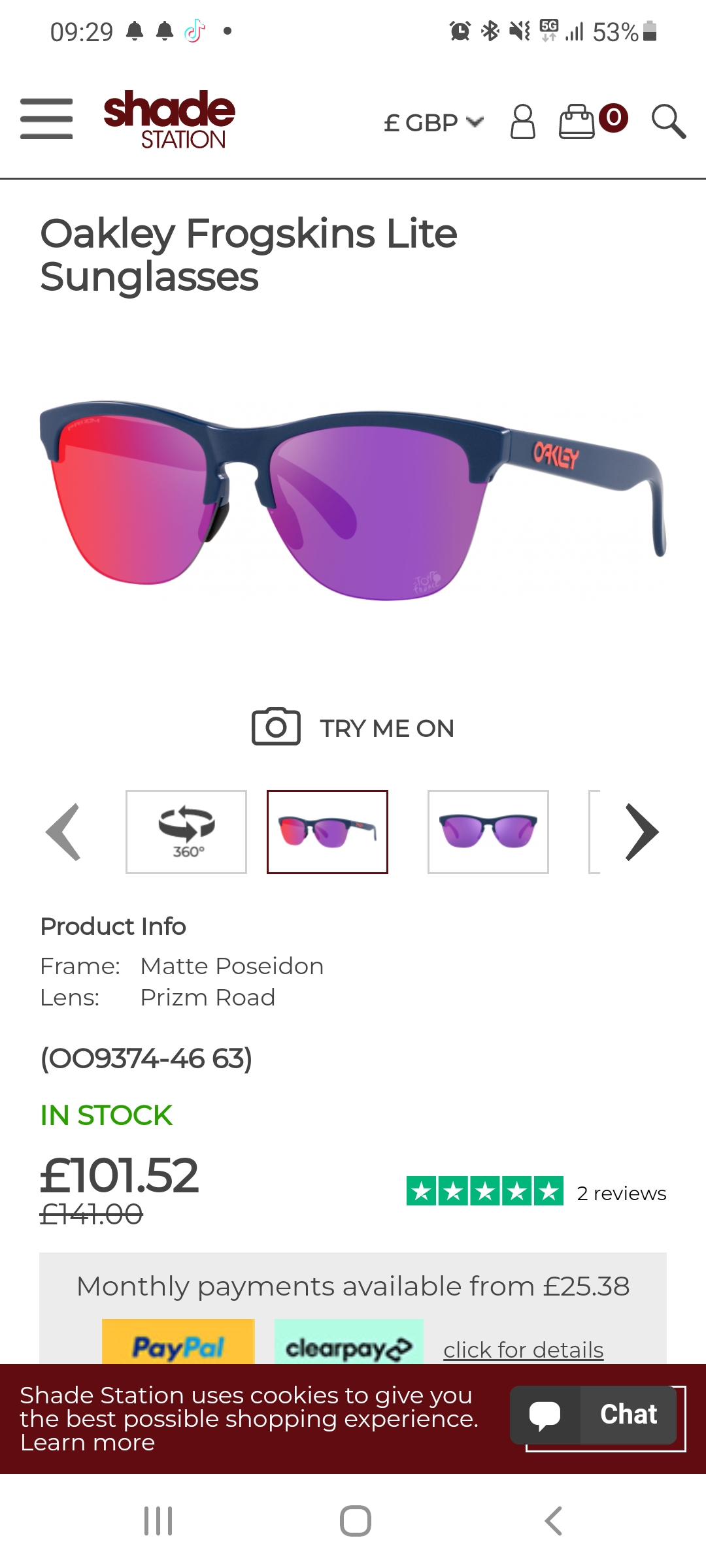
Task: Go back using system navigation
Action: tap(553, 1521)
